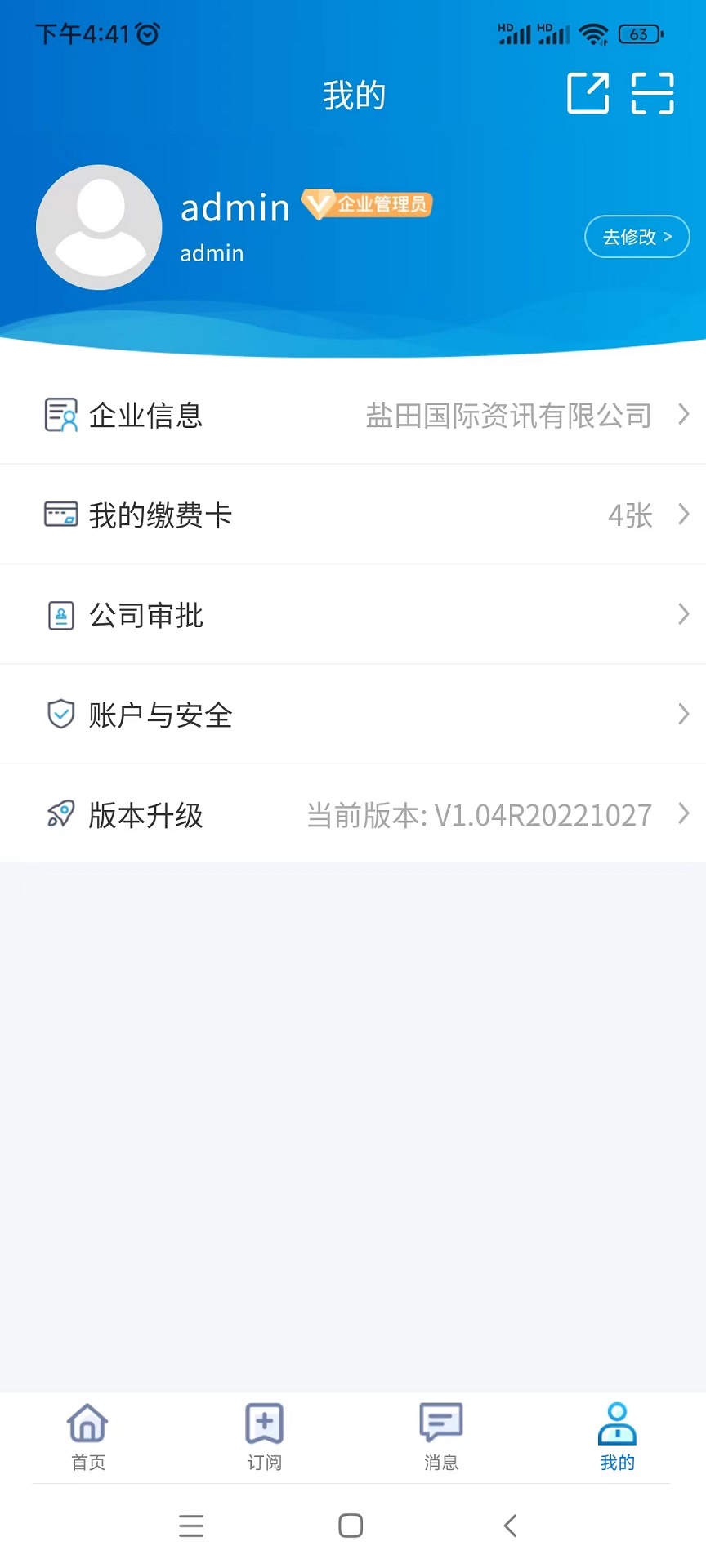706x1568 pixels.
Task: Check the version 版本升级 row
Action: point(351,814)
